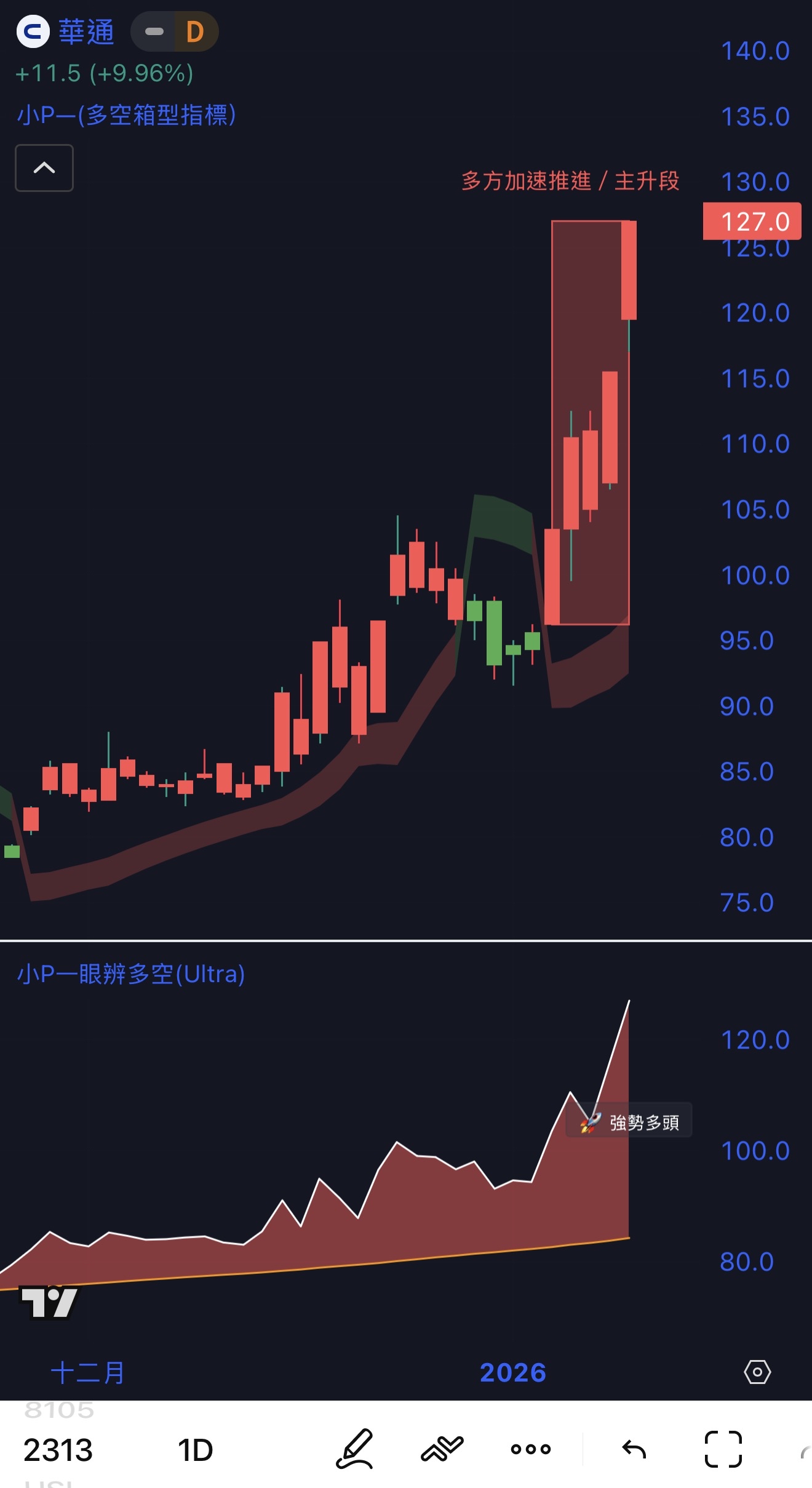Undo the last chart action
The height and width of the screenshot is (1488, 812).
(634, 1449)
